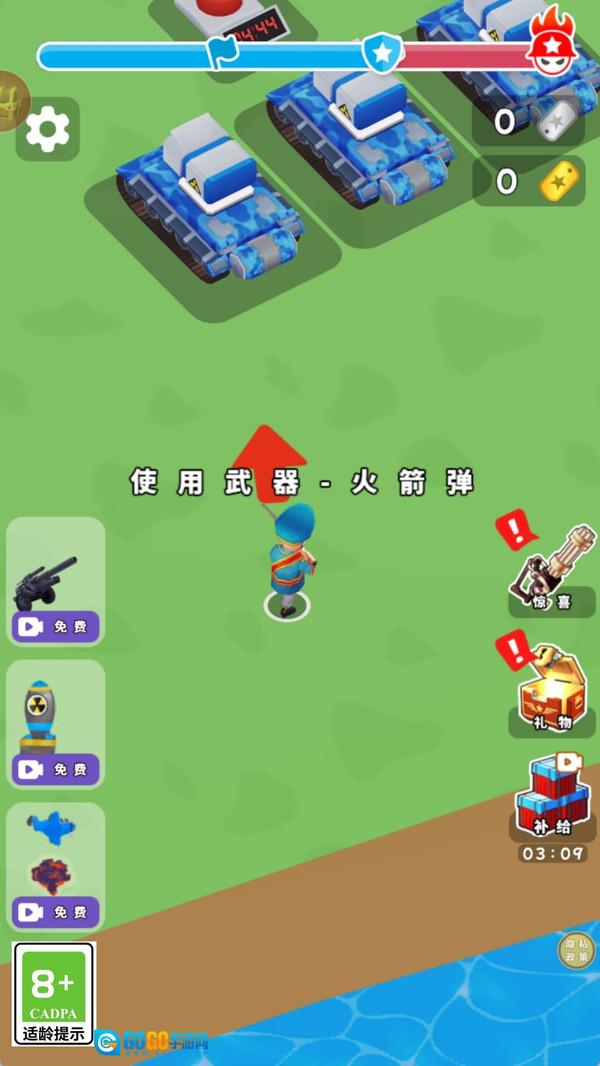
Task: Claim the 补给 supply crates
Action: coord(551,800)
